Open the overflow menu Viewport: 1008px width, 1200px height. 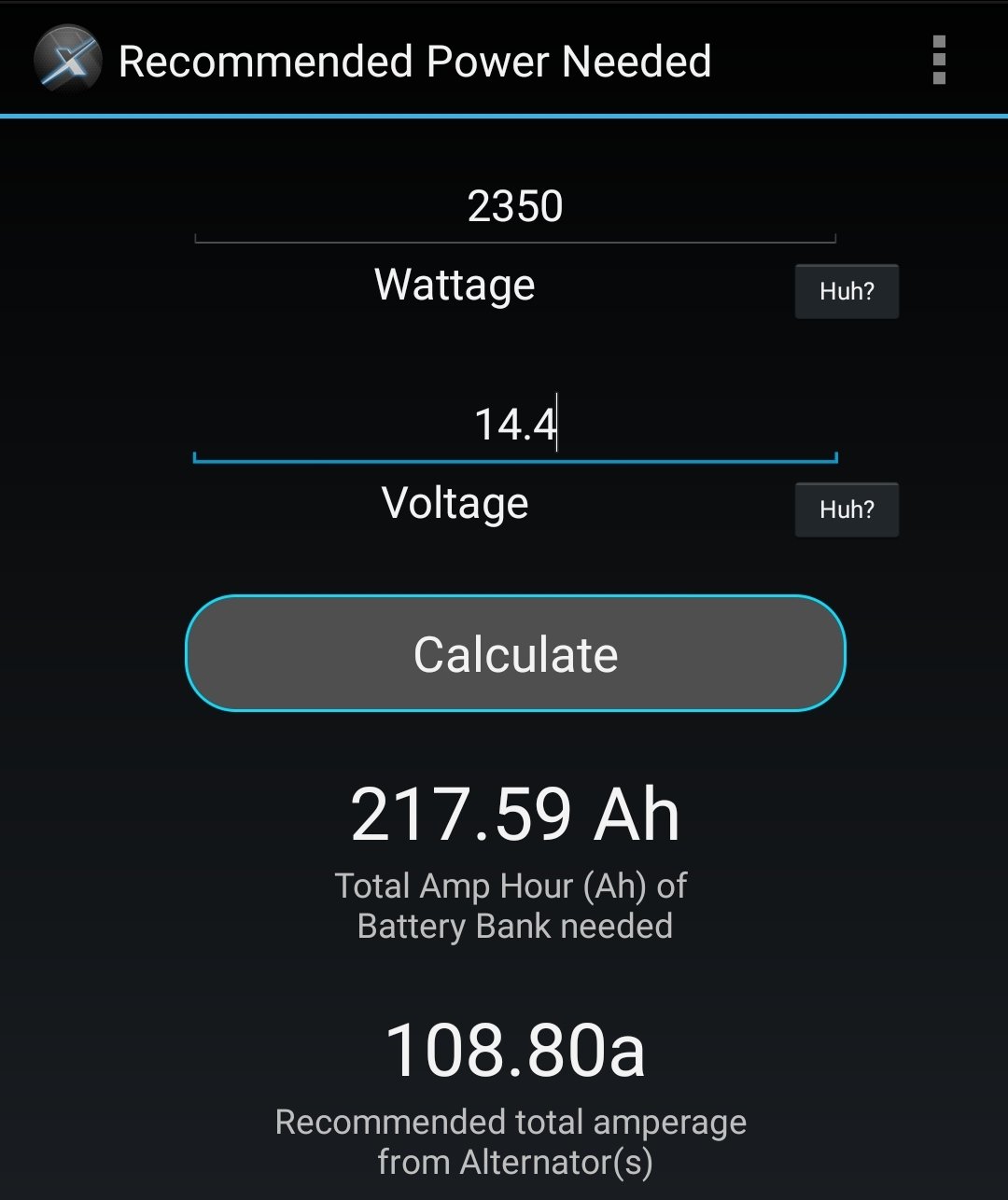[x=939, y=61]
